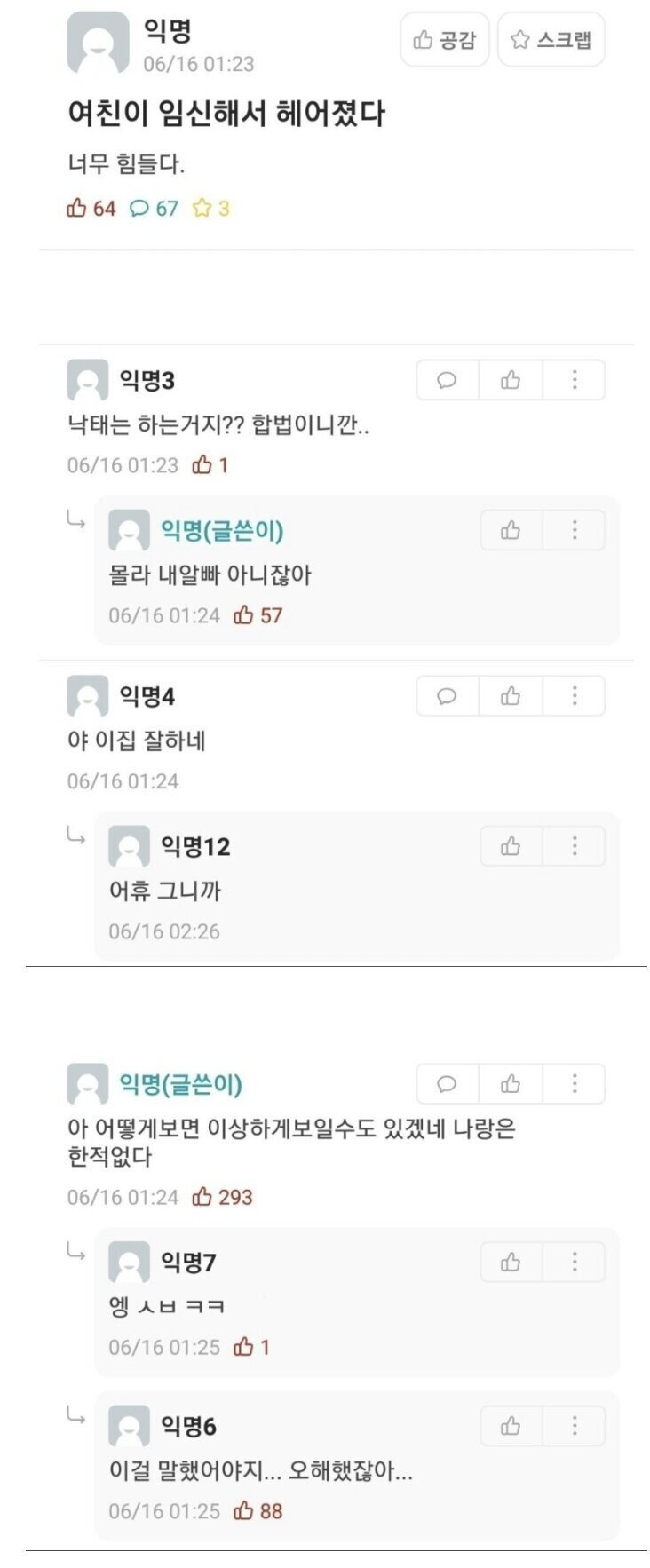Reply to the author's '나랑은 한적없다' comment
The width and height of the screenshot is (650, 1568).
pyautogui.click(x=447, y=1083)
